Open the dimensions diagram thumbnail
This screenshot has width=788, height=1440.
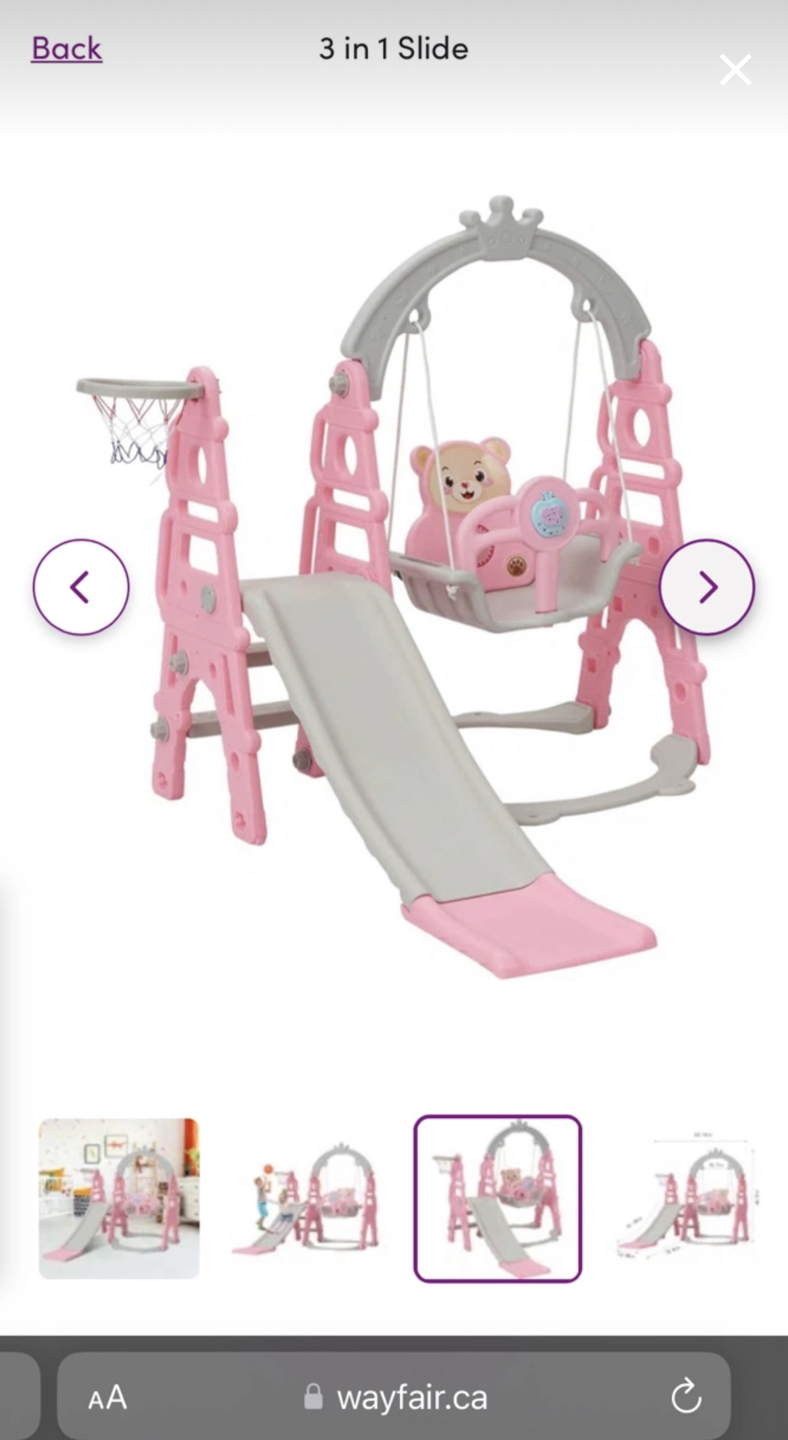[x=686, y=1198]
